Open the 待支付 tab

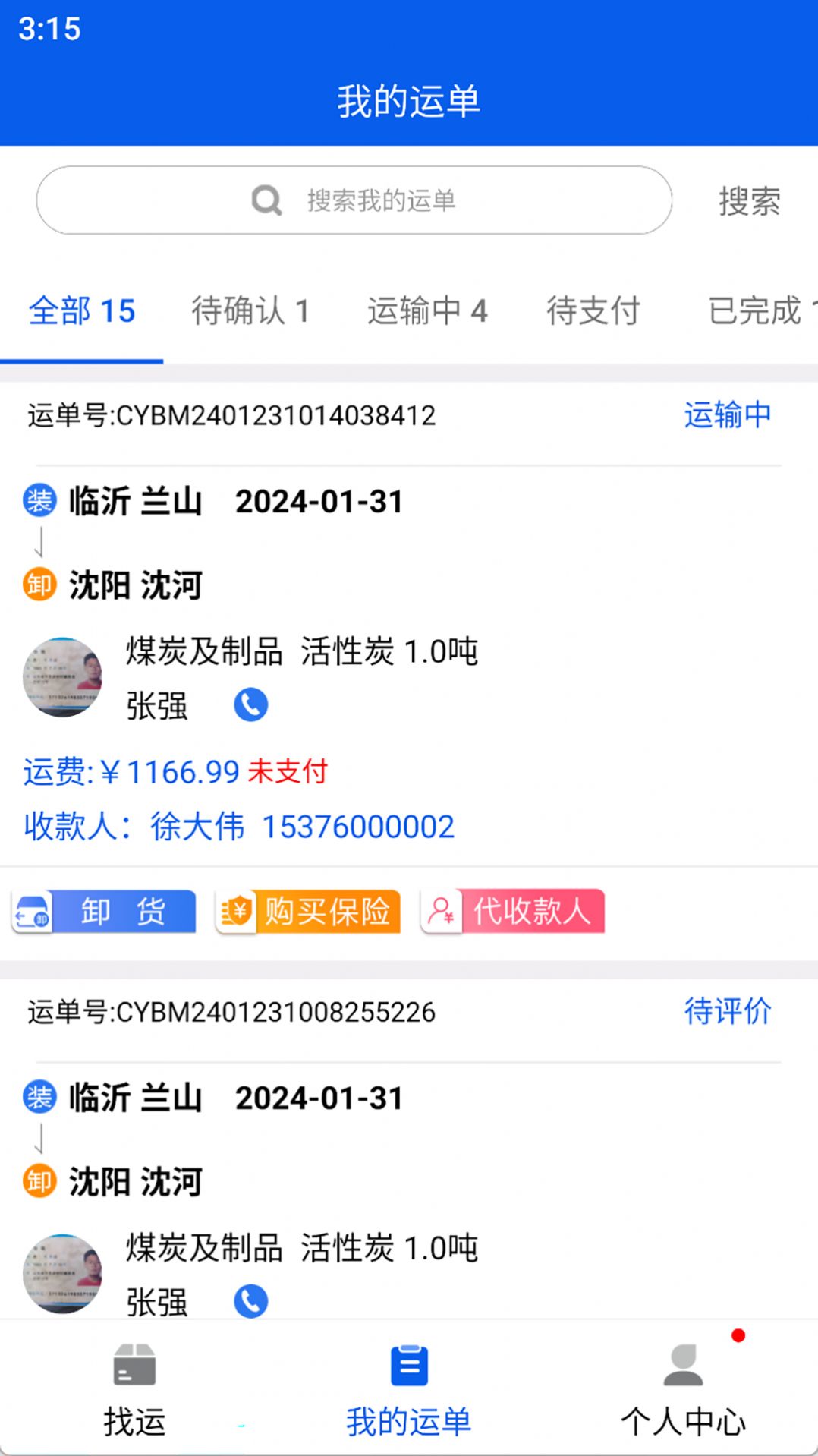593,311
